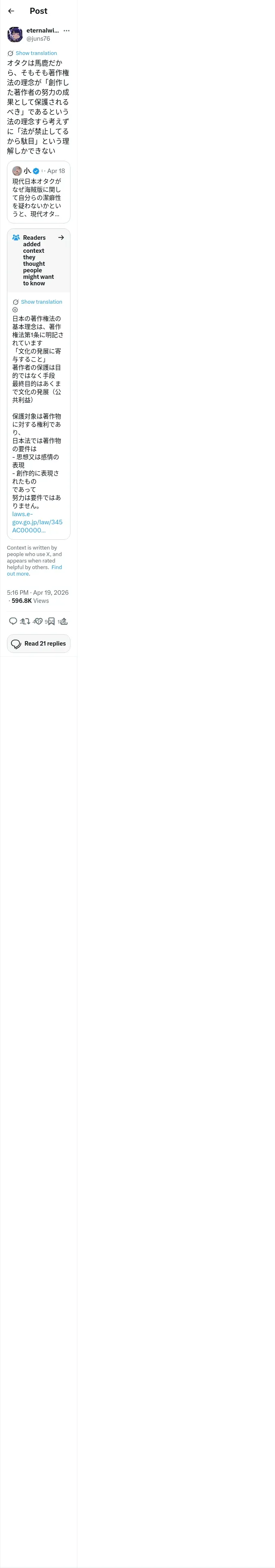
Task: Share this post
Action: 64,621
